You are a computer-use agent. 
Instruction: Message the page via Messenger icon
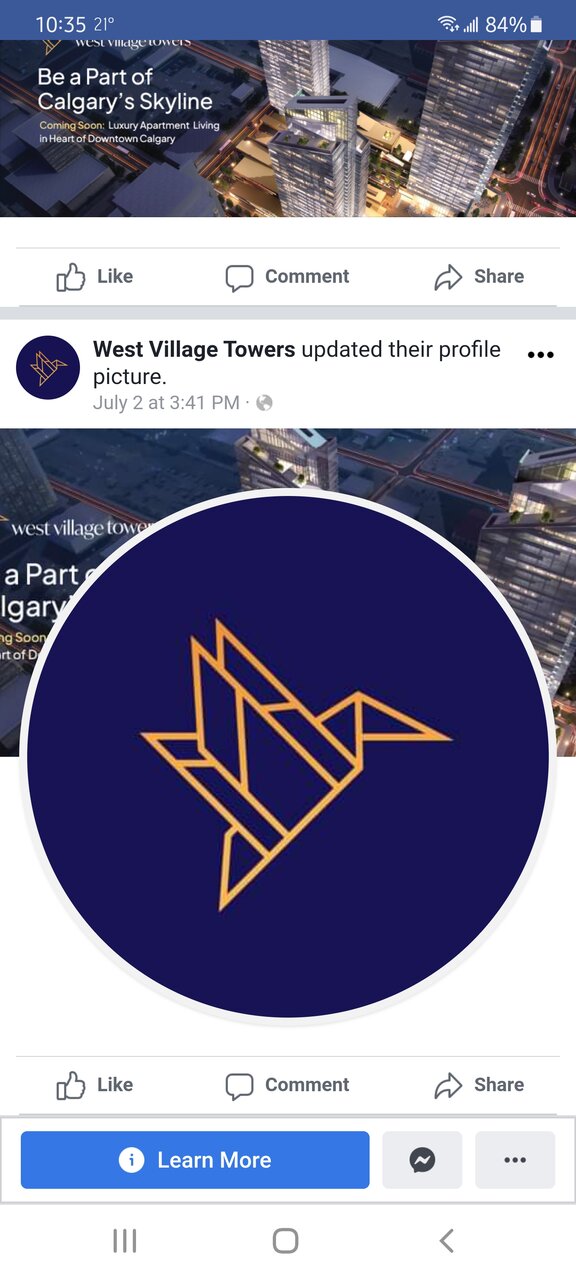[422, 1160]
